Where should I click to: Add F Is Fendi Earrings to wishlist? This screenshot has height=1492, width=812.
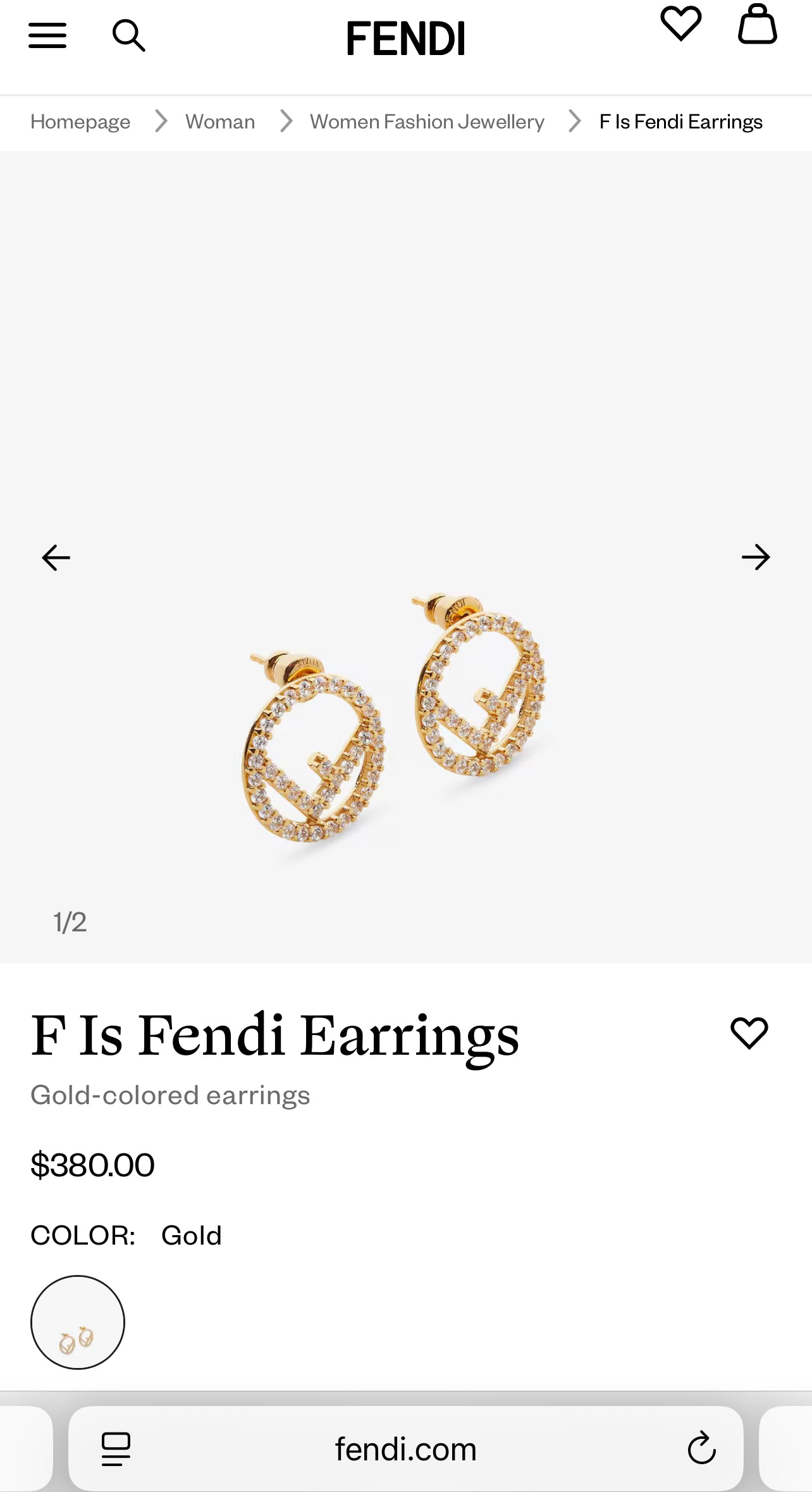[749, 1033]
